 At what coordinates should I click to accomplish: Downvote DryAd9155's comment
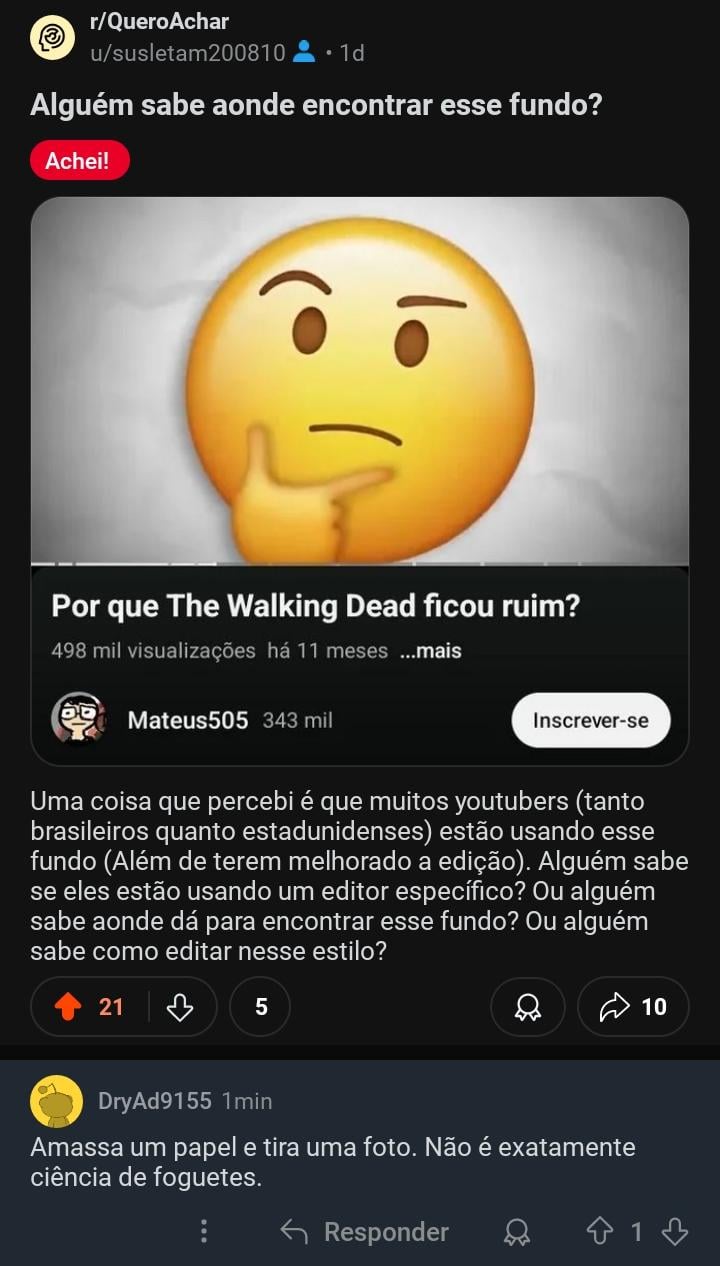coord(676,1231)
